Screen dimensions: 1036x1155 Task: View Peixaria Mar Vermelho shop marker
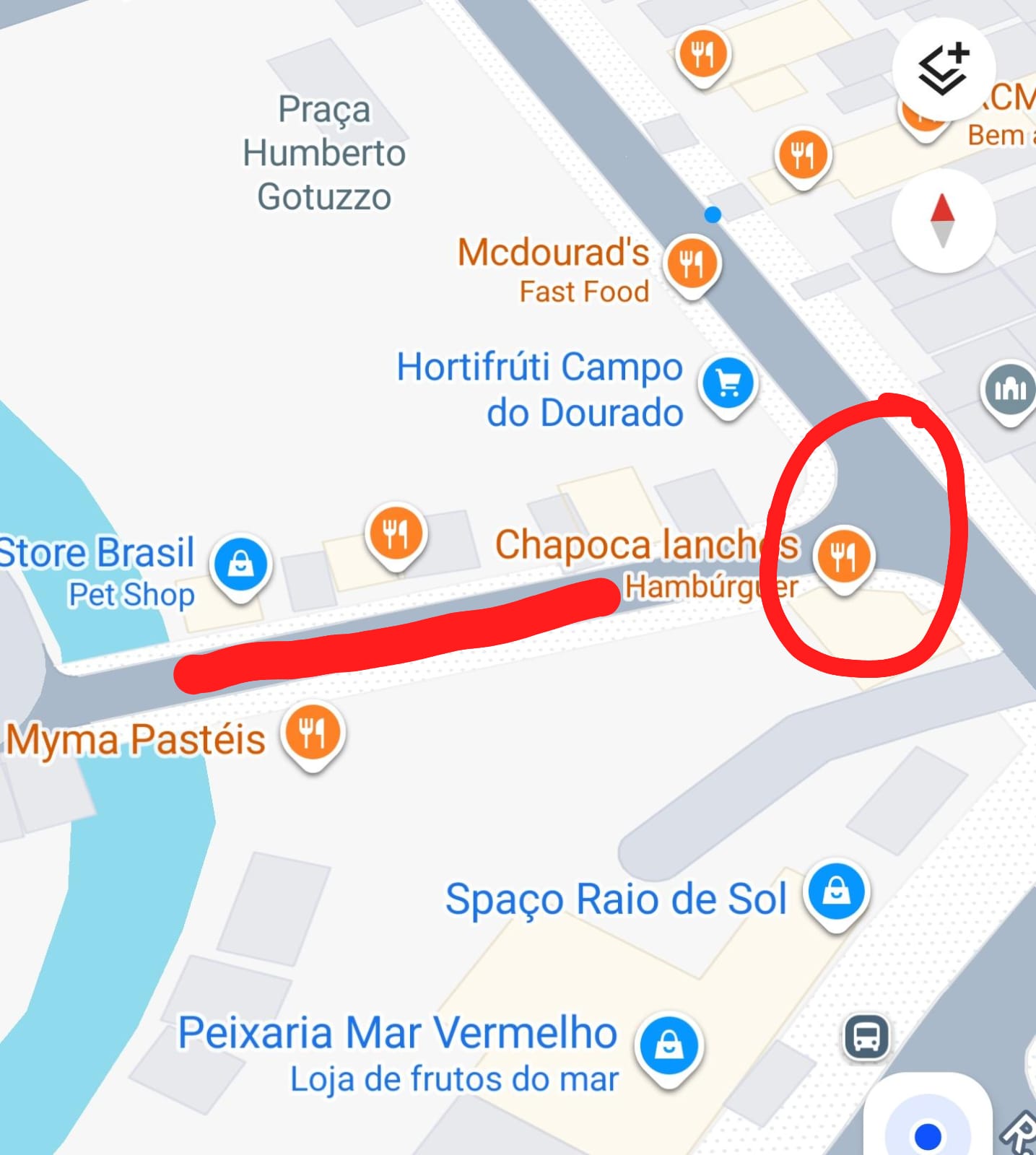pos(669,1045)
